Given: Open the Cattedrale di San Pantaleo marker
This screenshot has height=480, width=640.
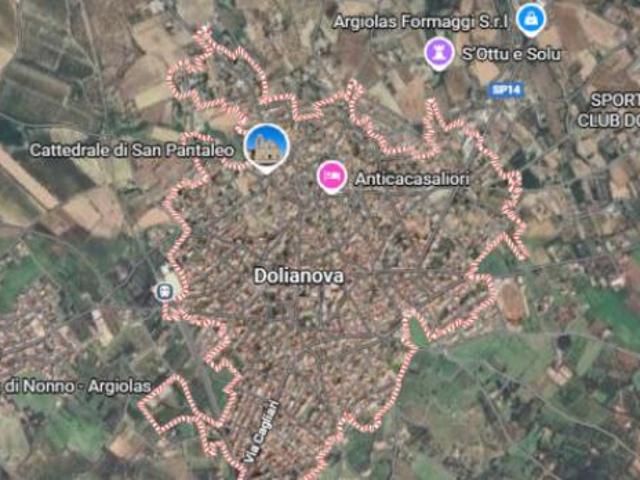Looking at the screenshot, I should click(x=266, y=146).
